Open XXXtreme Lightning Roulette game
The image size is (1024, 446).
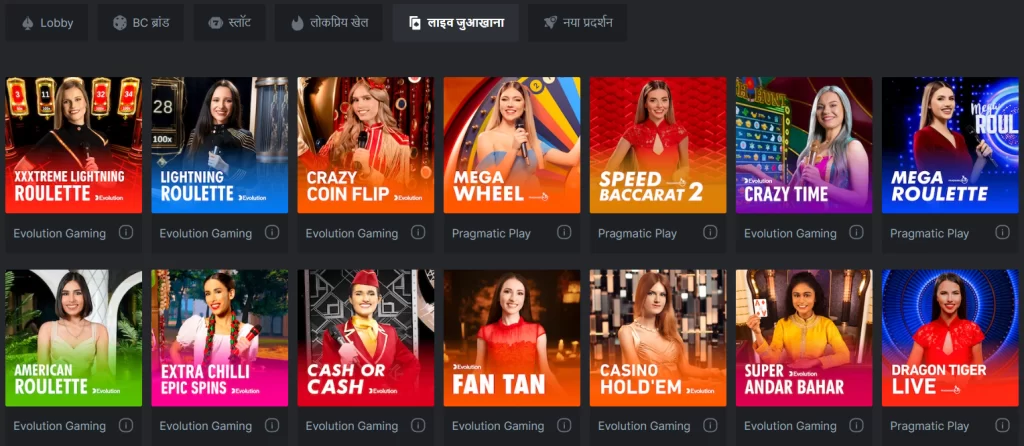[x=73, y=145]
